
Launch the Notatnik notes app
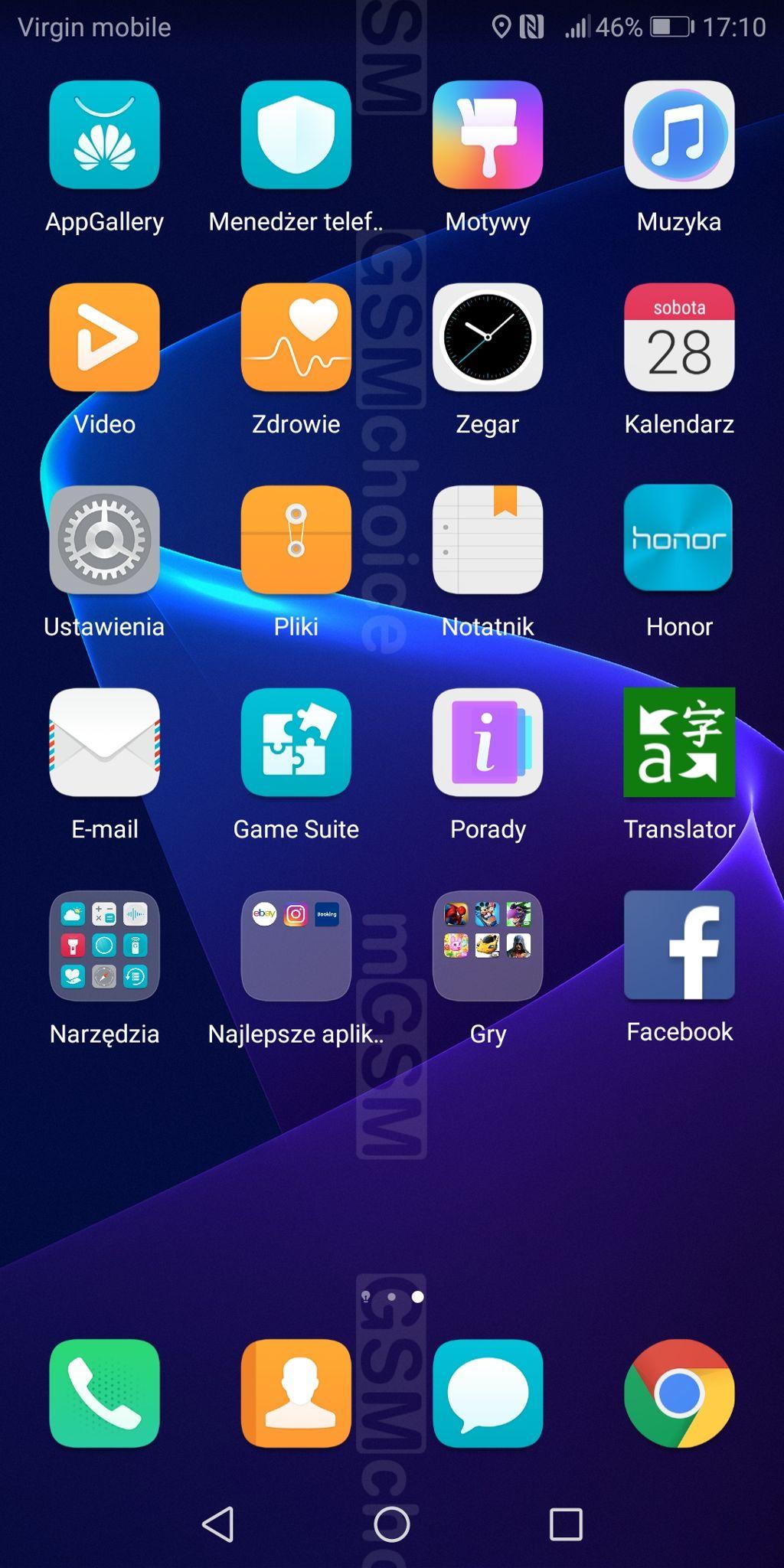point(488,540)
